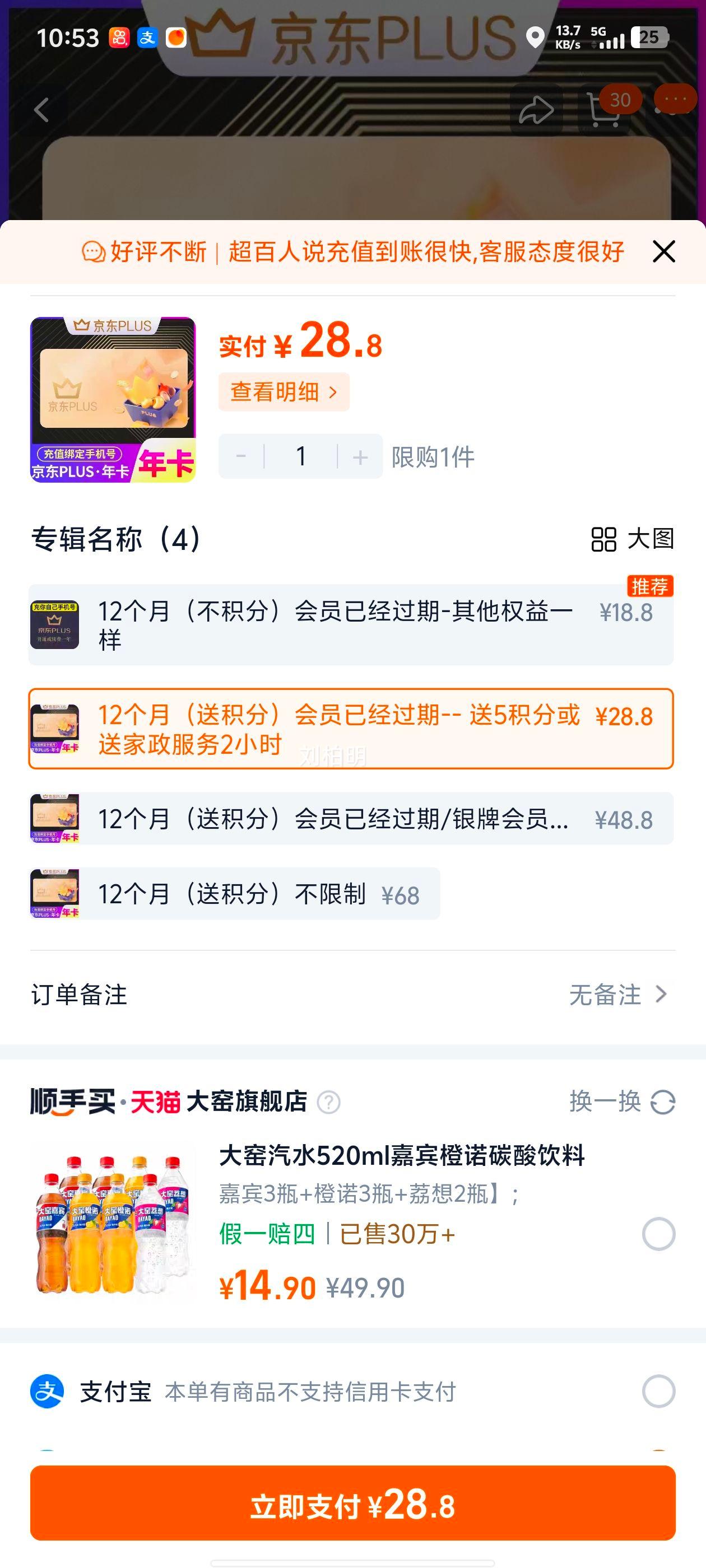Close the 好评不断 notice banner

664,251
